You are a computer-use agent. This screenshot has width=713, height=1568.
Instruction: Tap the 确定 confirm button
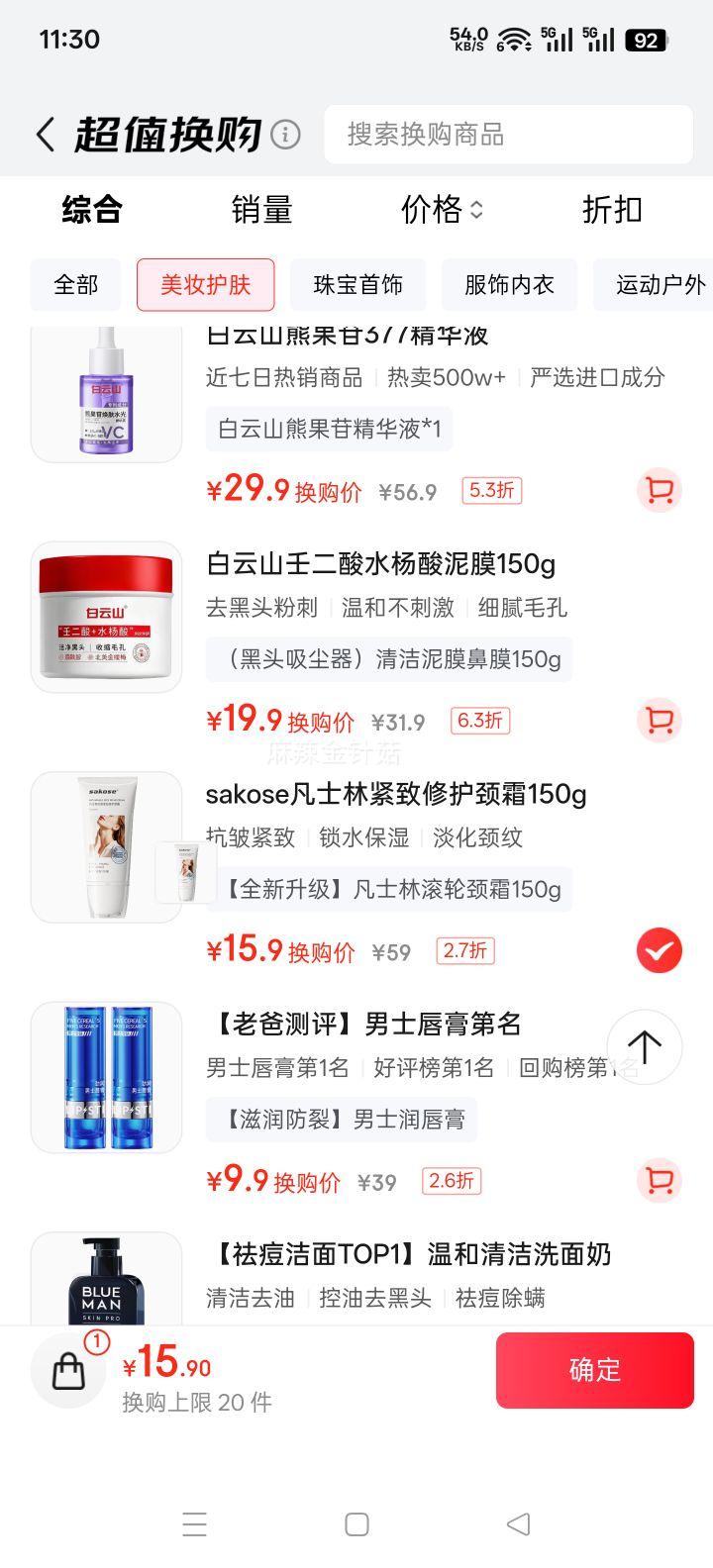tap(594, 1370)
